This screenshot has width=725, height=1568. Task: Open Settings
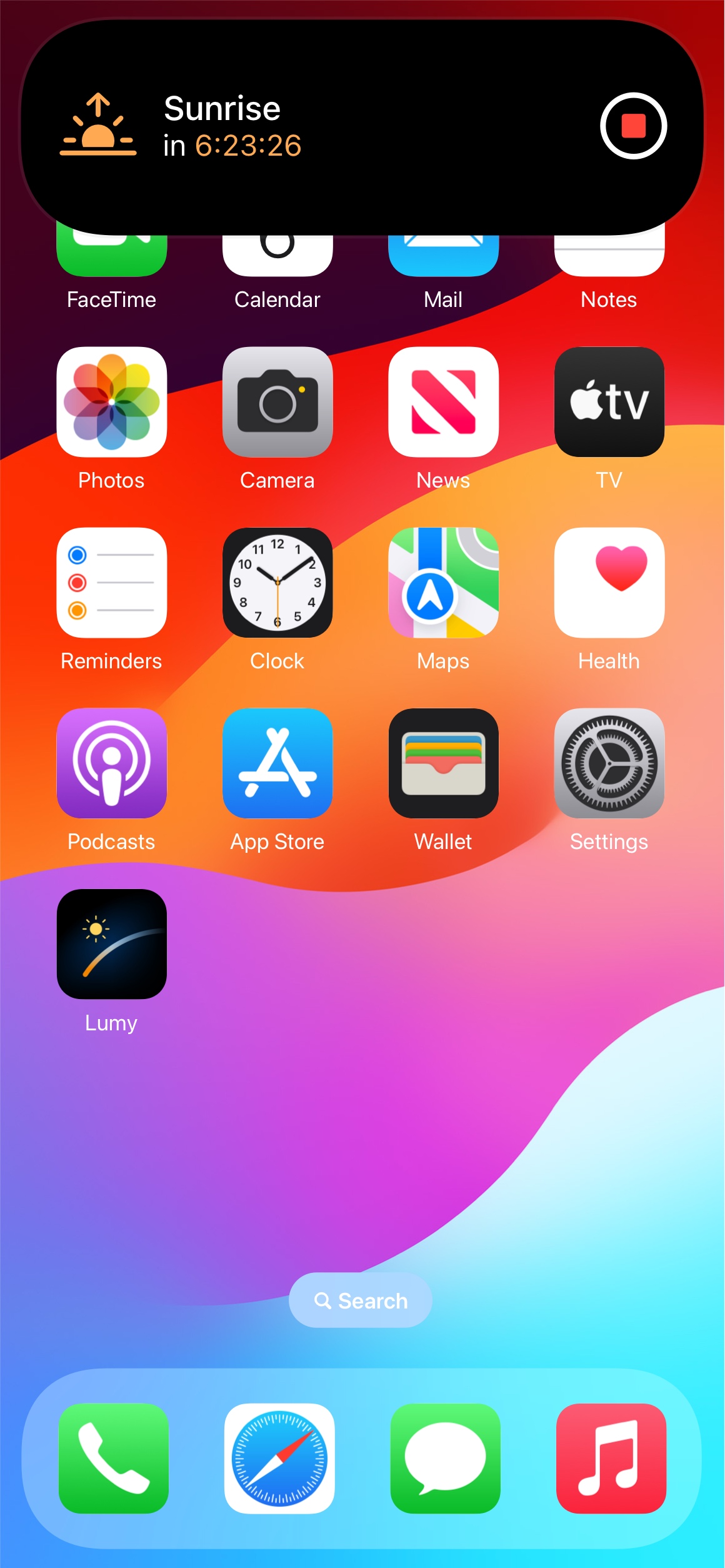pos(609,763)
